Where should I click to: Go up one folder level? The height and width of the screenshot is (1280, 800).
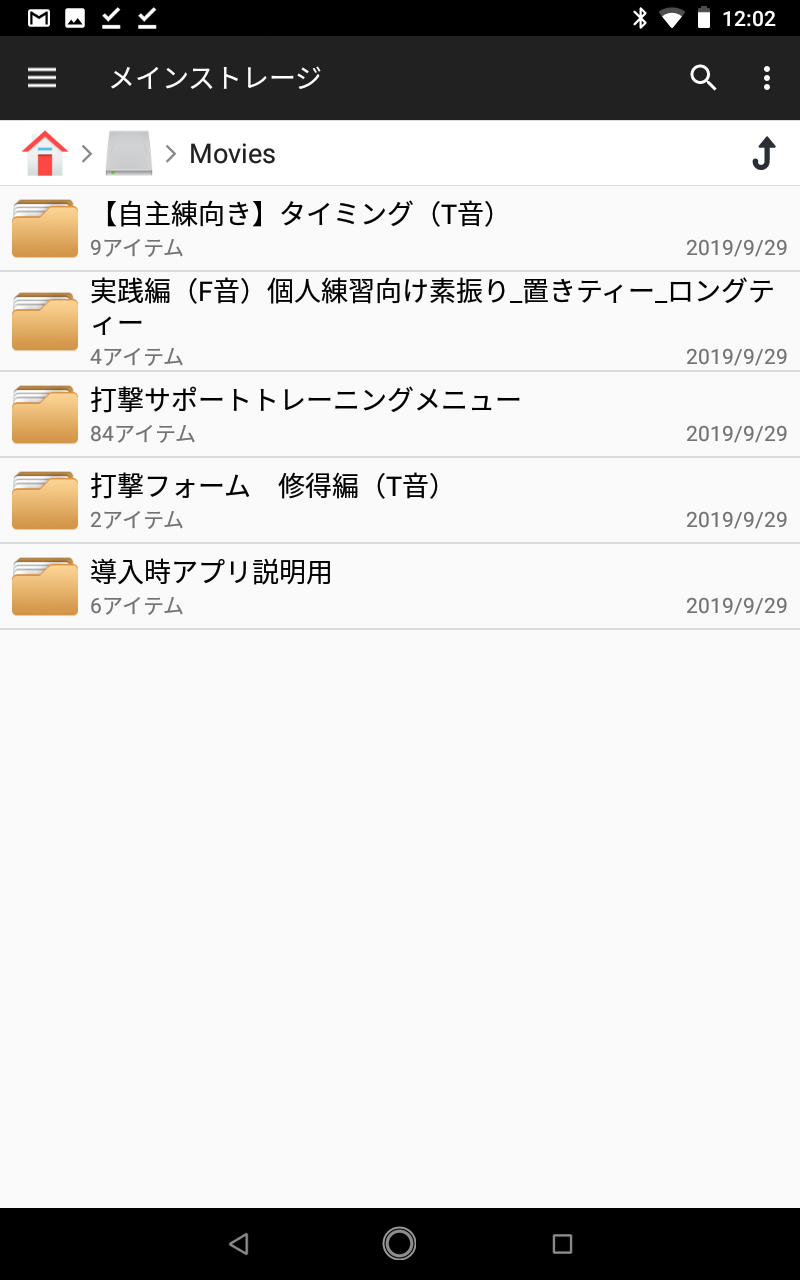tap(764, 154)
